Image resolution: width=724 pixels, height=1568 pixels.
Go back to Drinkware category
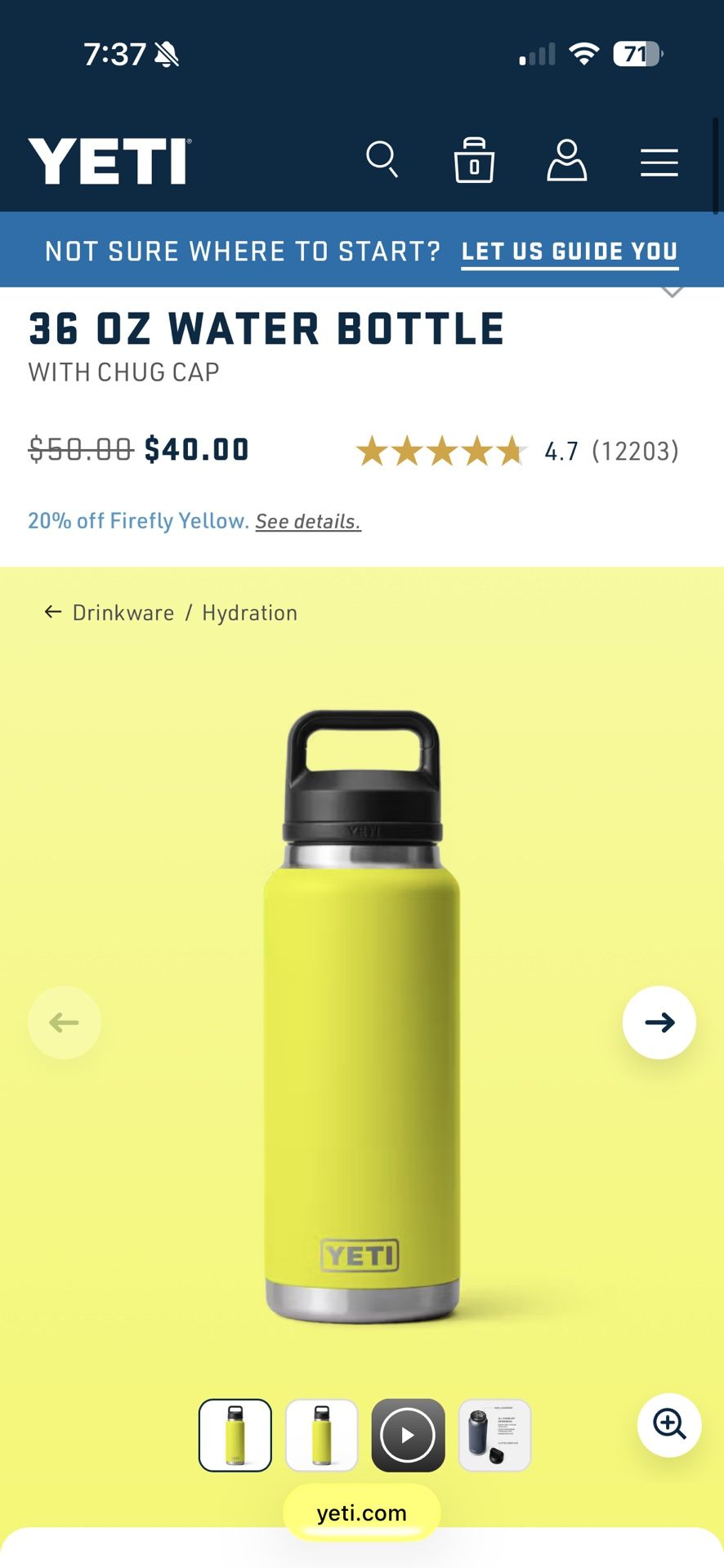pyautogui.click(x=123, y=612)
